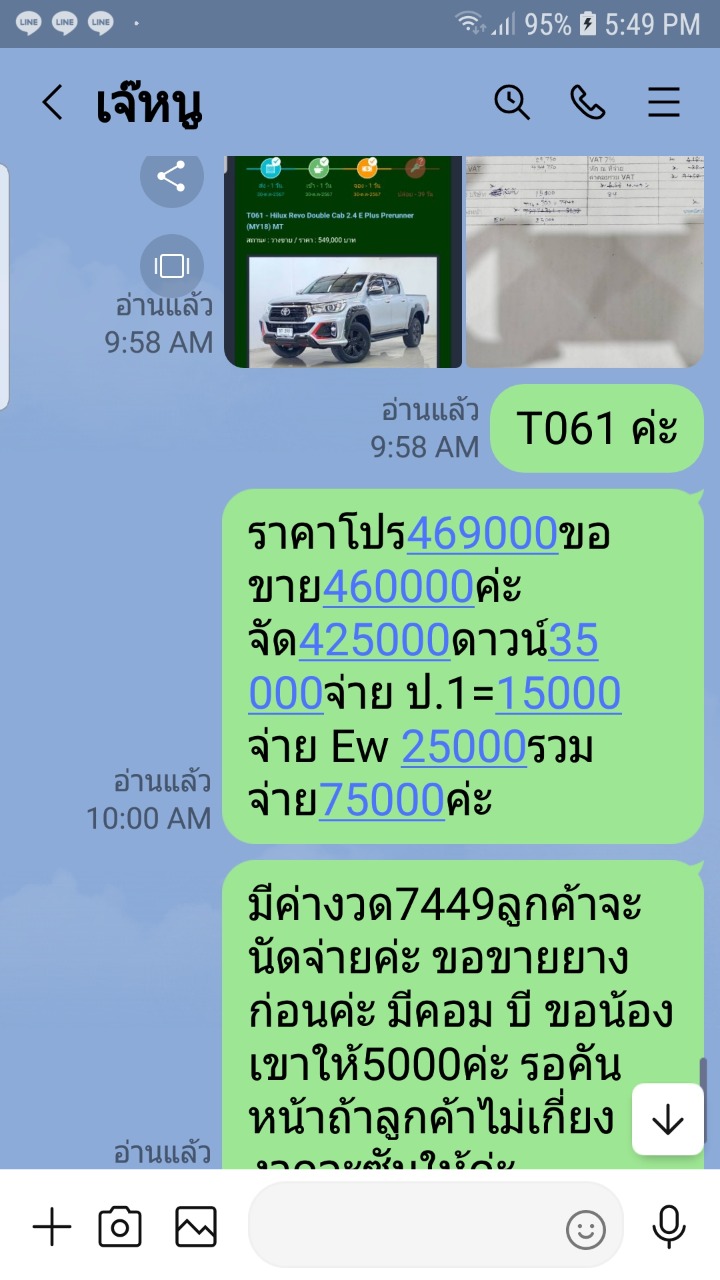Tap the 75000 link
720x1280 pixels.
381,800
